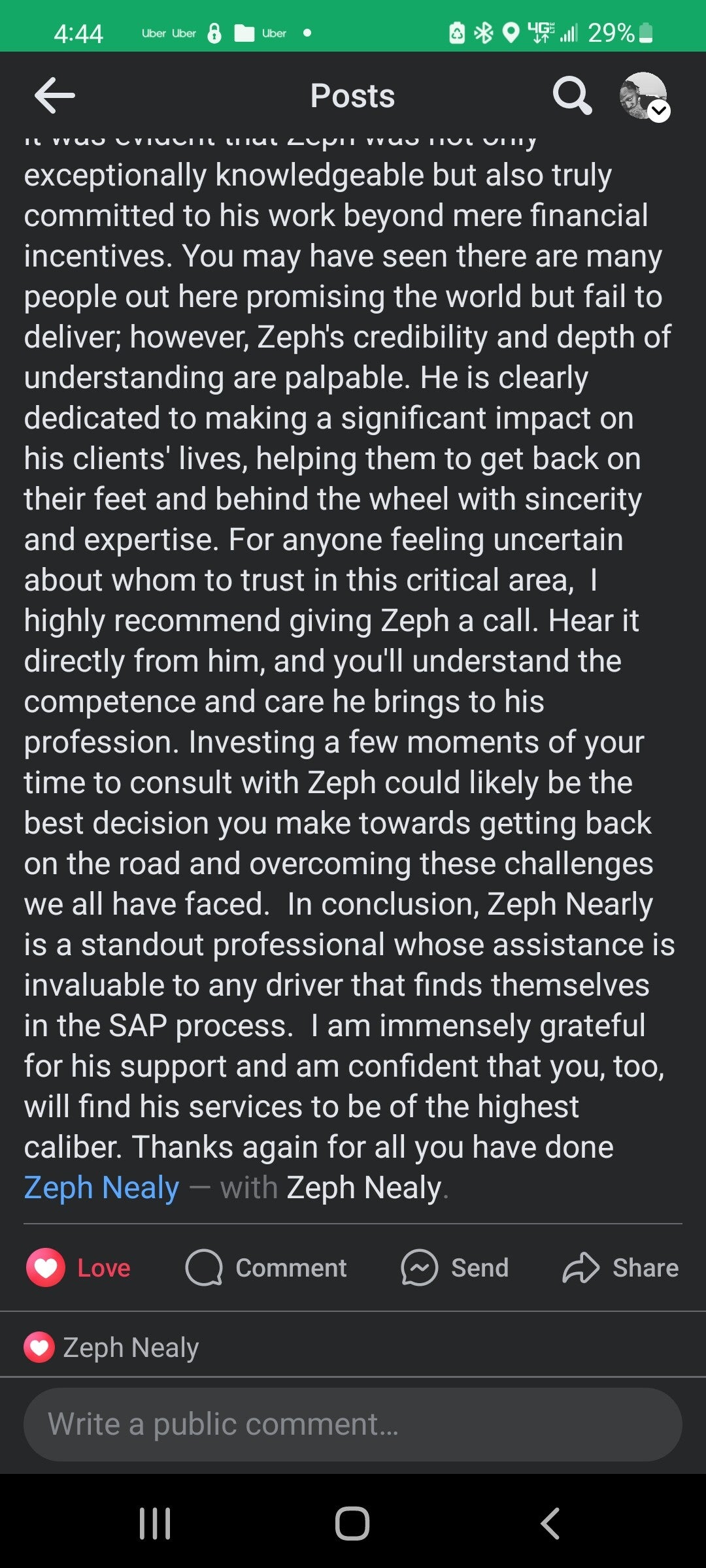
Task: Open the profile switcher avatar
Action: click(644, 96)
